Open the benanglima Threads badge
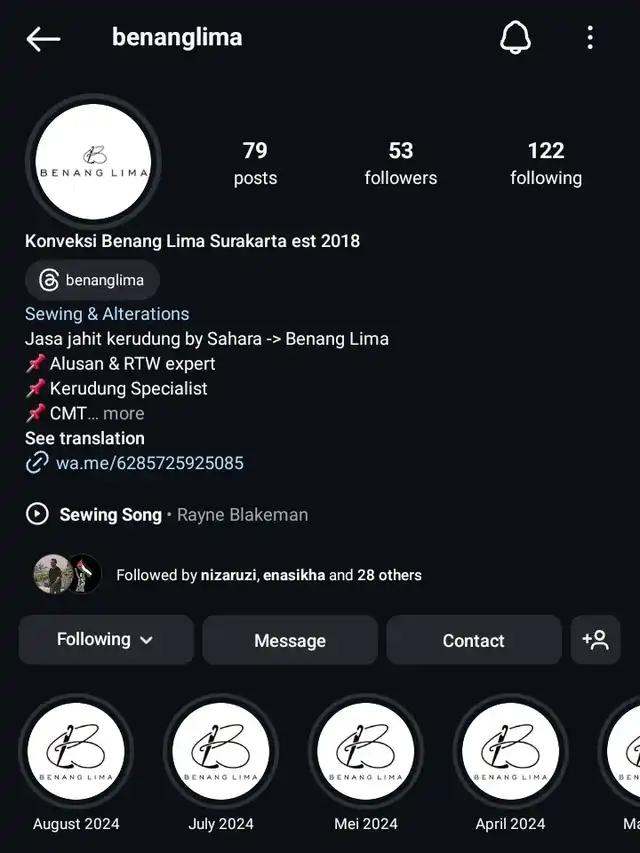 point(92,280)
